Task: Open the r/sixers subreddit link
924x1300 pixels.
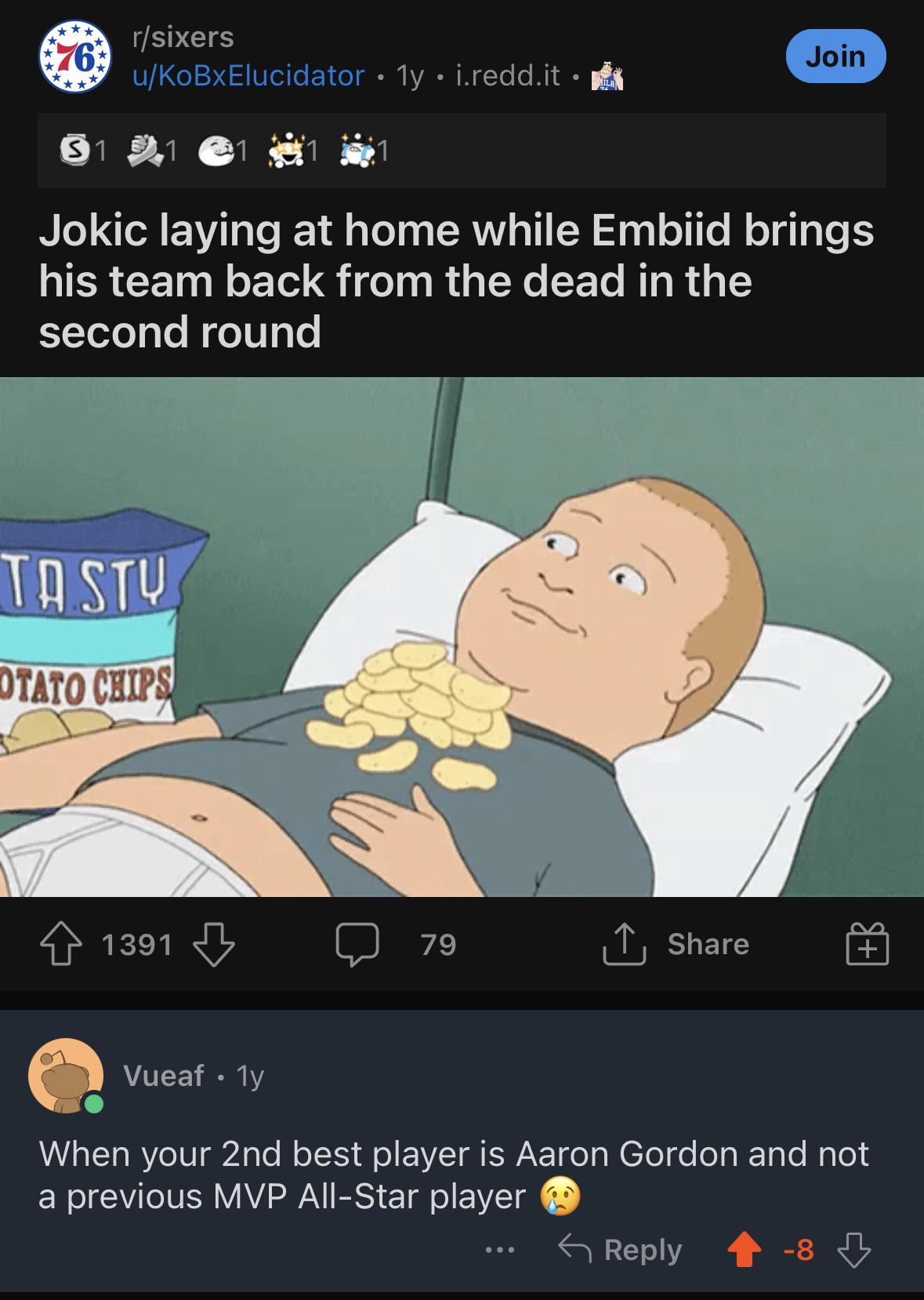Action: pyautogui.click(x=182, y=36)
